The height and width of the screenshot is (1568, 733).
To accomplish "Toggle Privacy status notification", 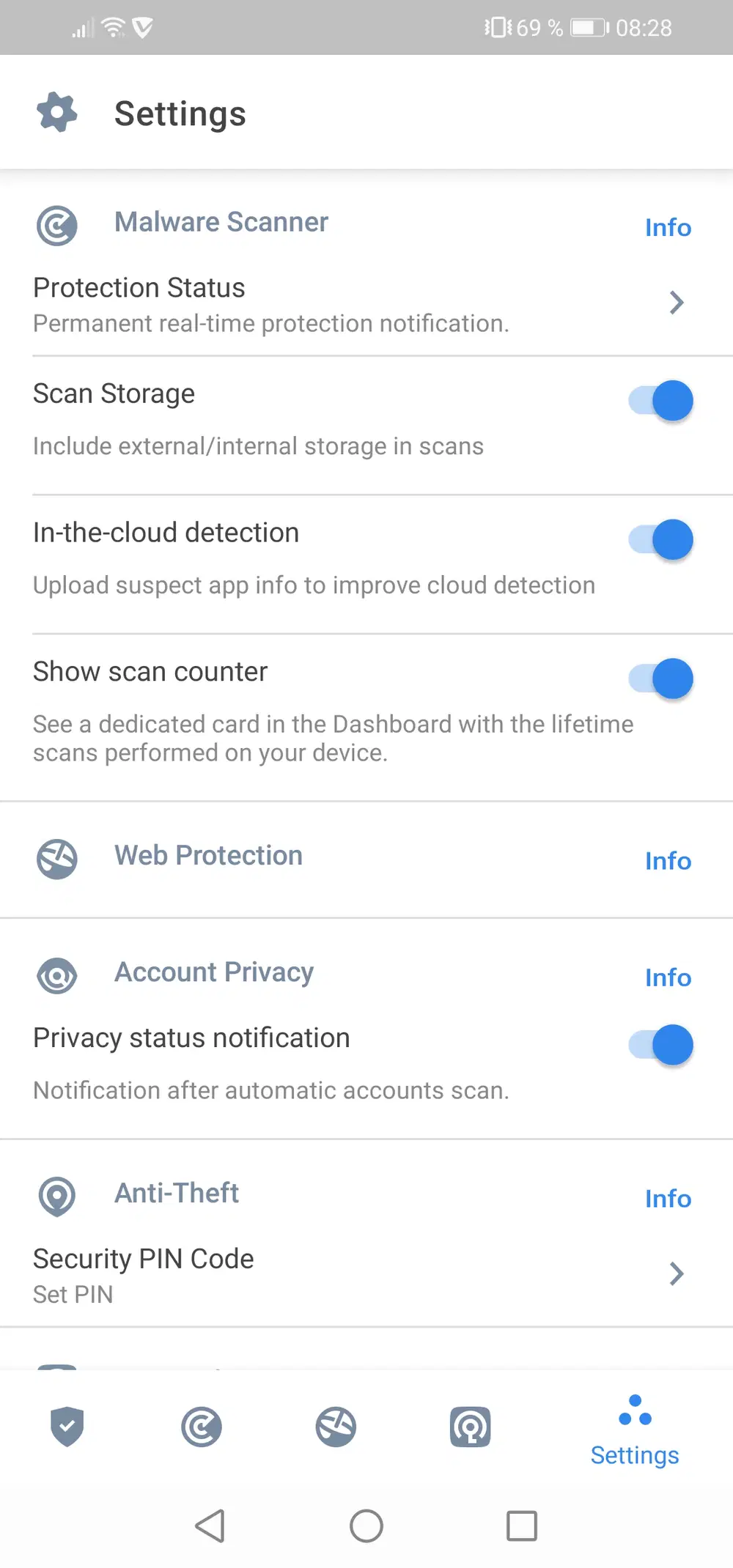I will (661, 1045).
